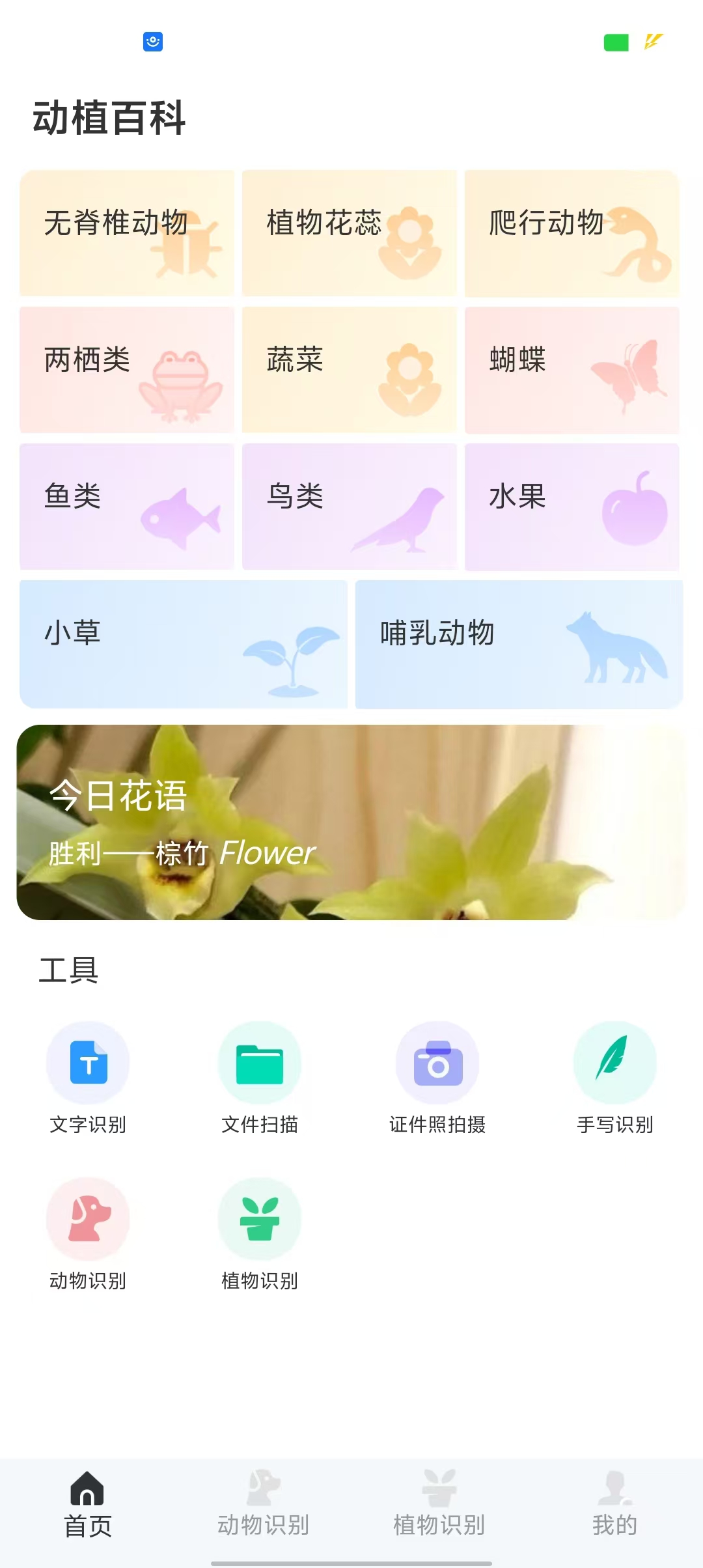This screenshot has width=703, height=1568.
Task: Open the 今日花语 banner
Action: coord(351,822)
